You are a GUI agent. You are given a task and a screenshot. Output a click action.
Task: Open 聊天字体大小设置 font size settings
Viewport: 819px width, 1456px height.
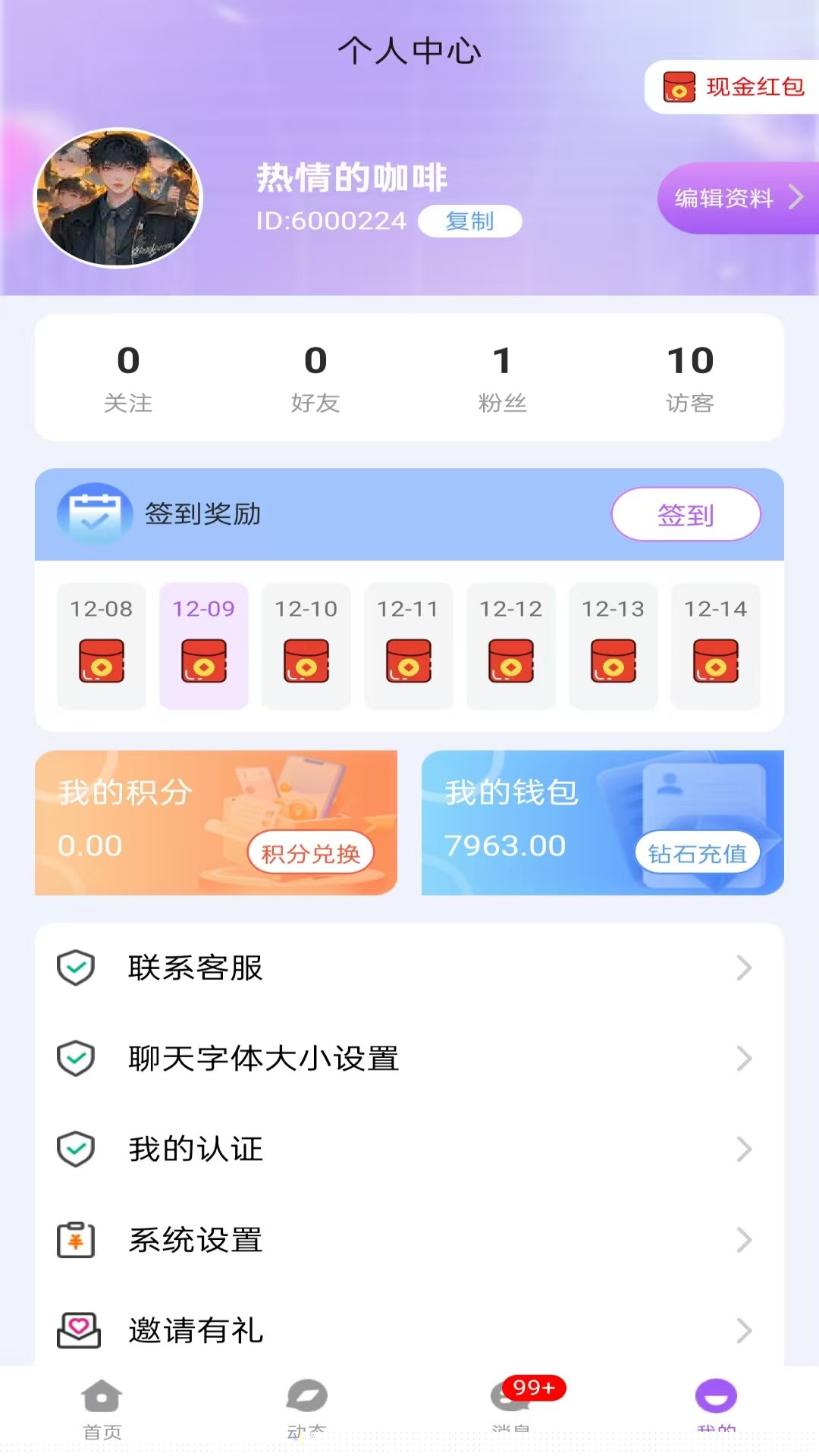pos(409,1059)
